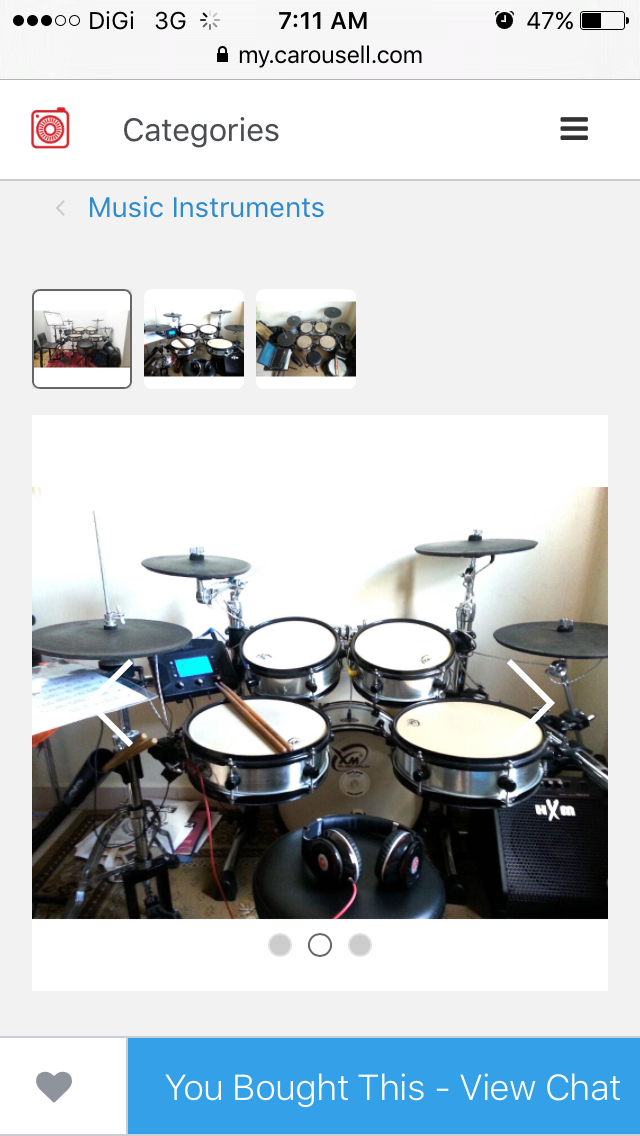The height and width of the screenshot is (1136, 640).
Task: Select the third drum kit thumbnail
Action: [x=306, y=339]
